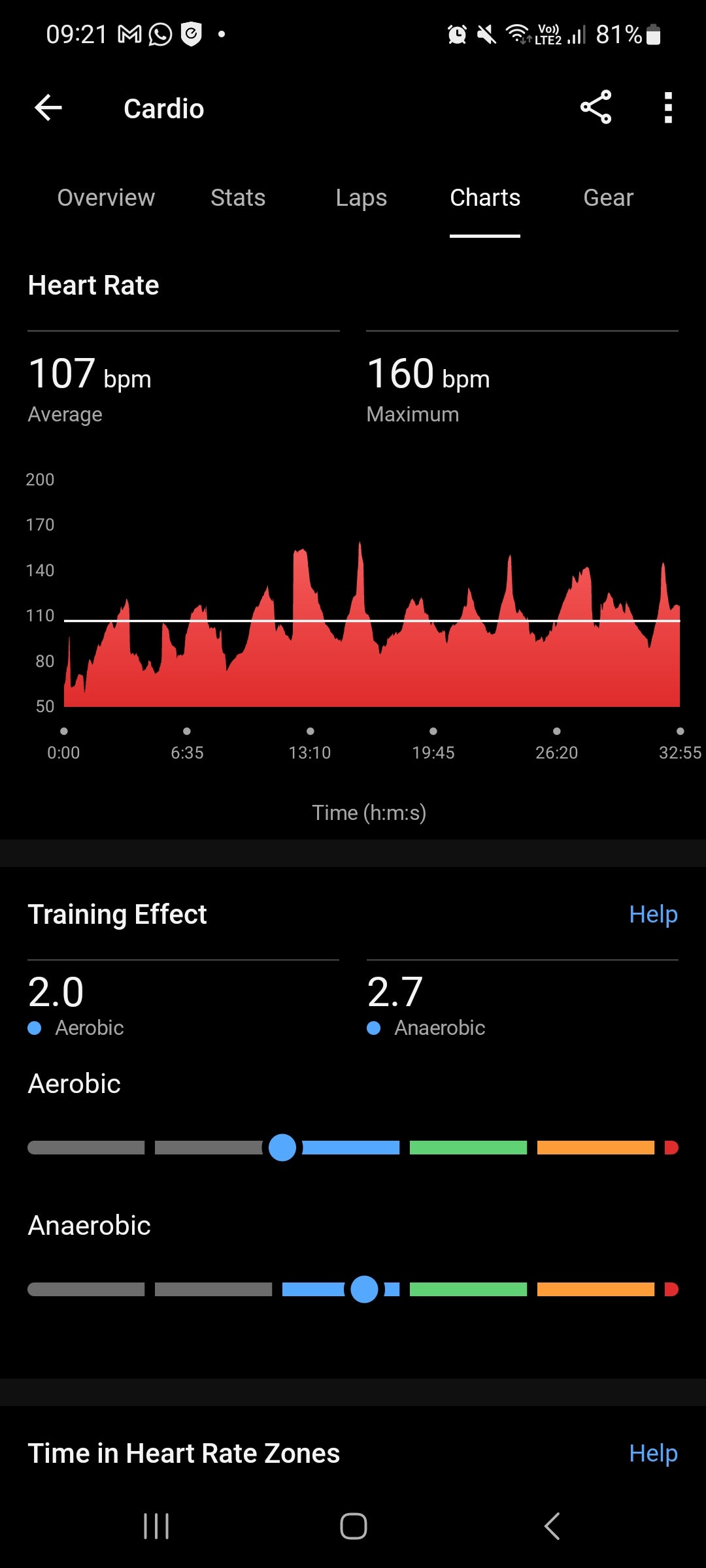Tap the system home button
The height and width of the screenshot is (1568, 706).
(x=353, y=1526)
